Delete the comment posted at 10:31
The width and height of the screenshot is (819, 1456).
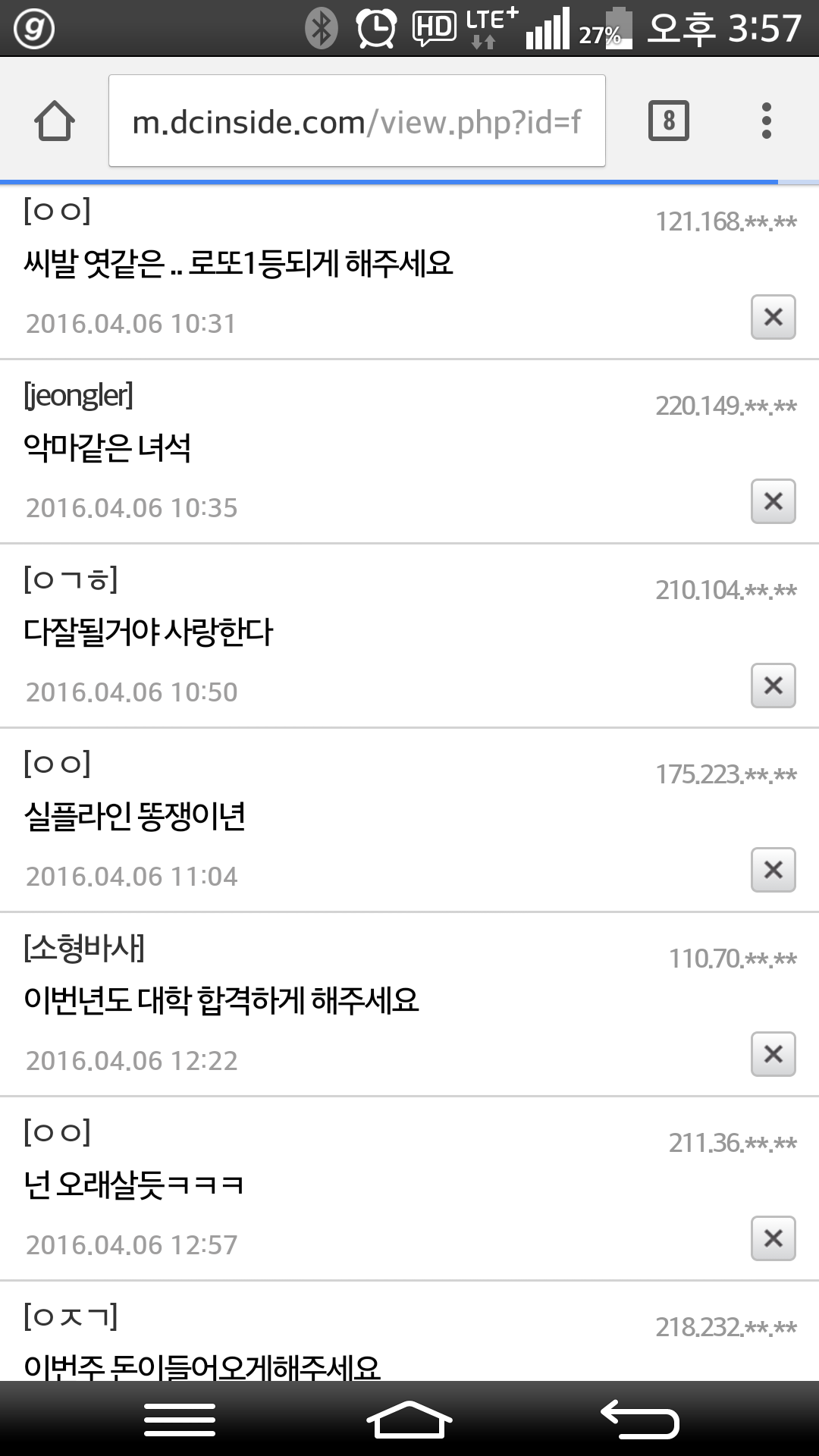point(773,317)
